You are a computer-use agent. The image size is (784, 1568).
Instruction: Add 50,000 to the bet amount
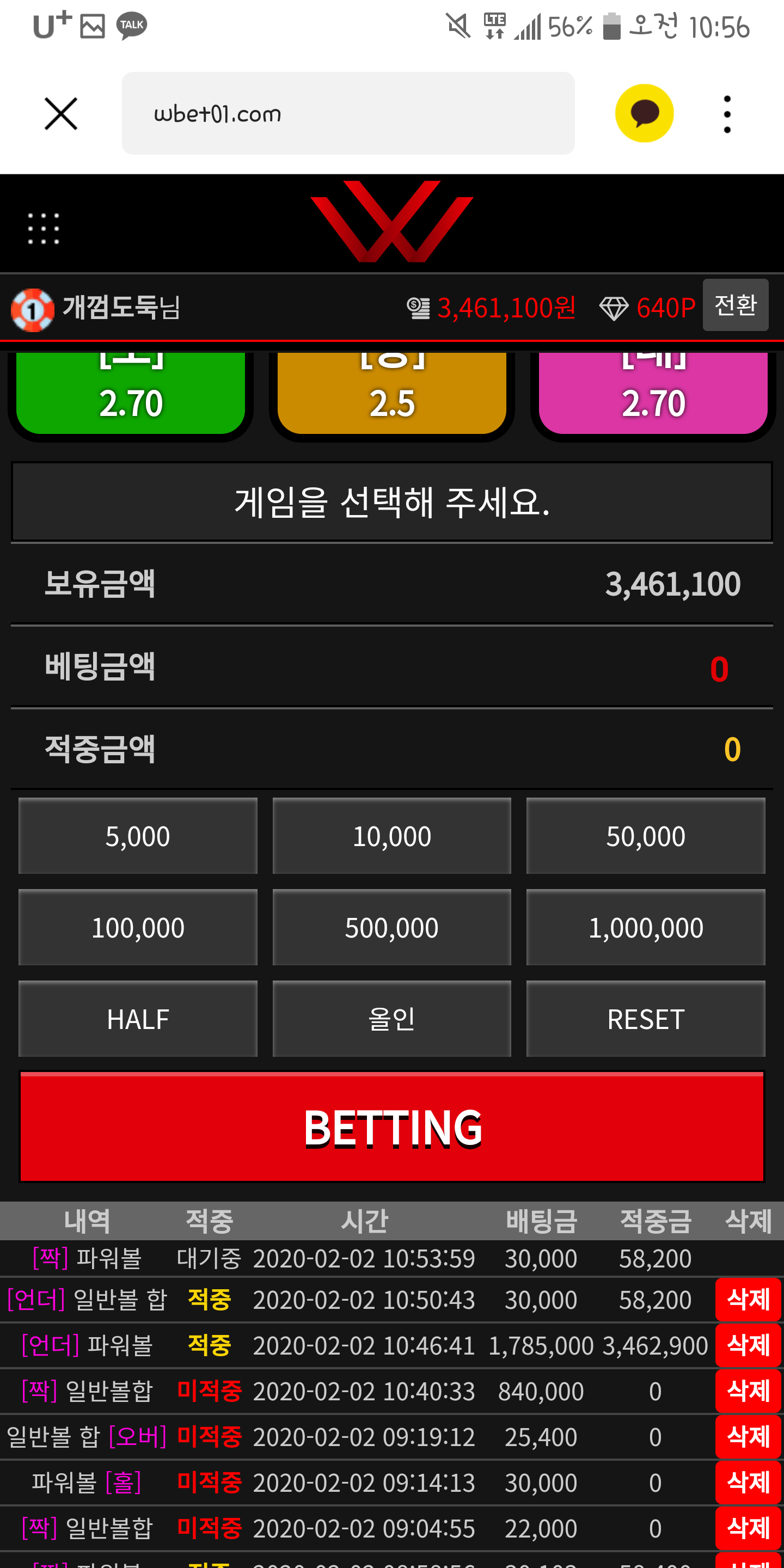tap(645, 836)
